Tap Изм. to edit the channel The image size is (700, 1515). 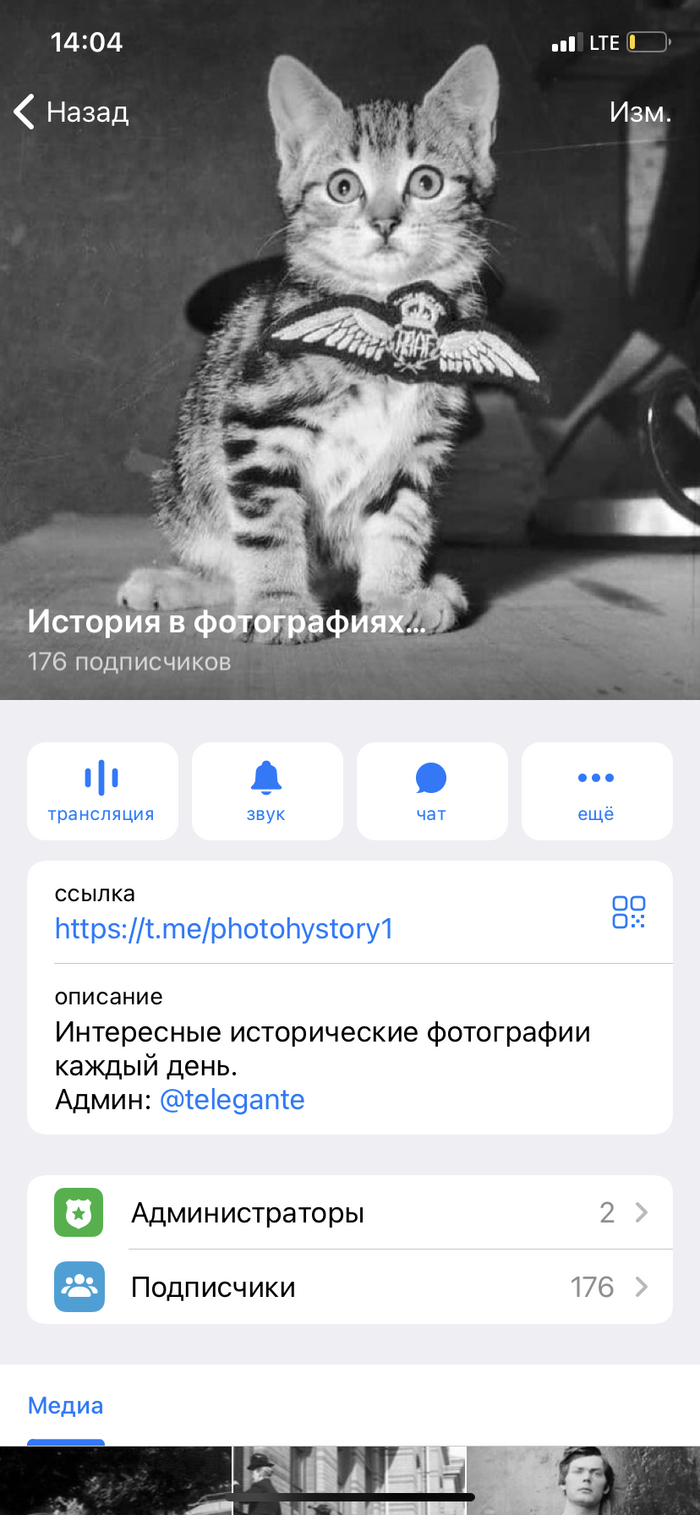(x=639, y=112)
